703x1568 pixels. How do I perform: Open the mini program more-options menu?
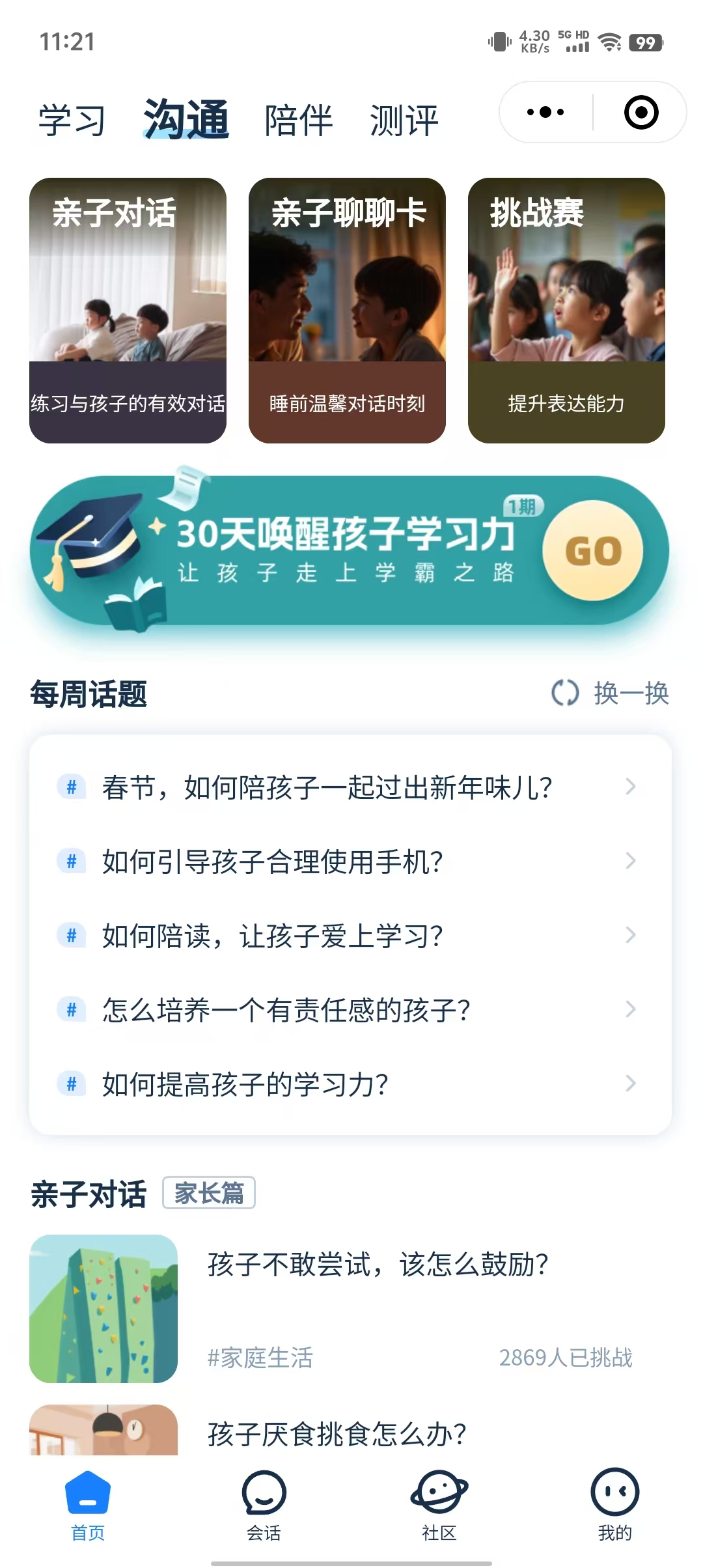[545, 112]
